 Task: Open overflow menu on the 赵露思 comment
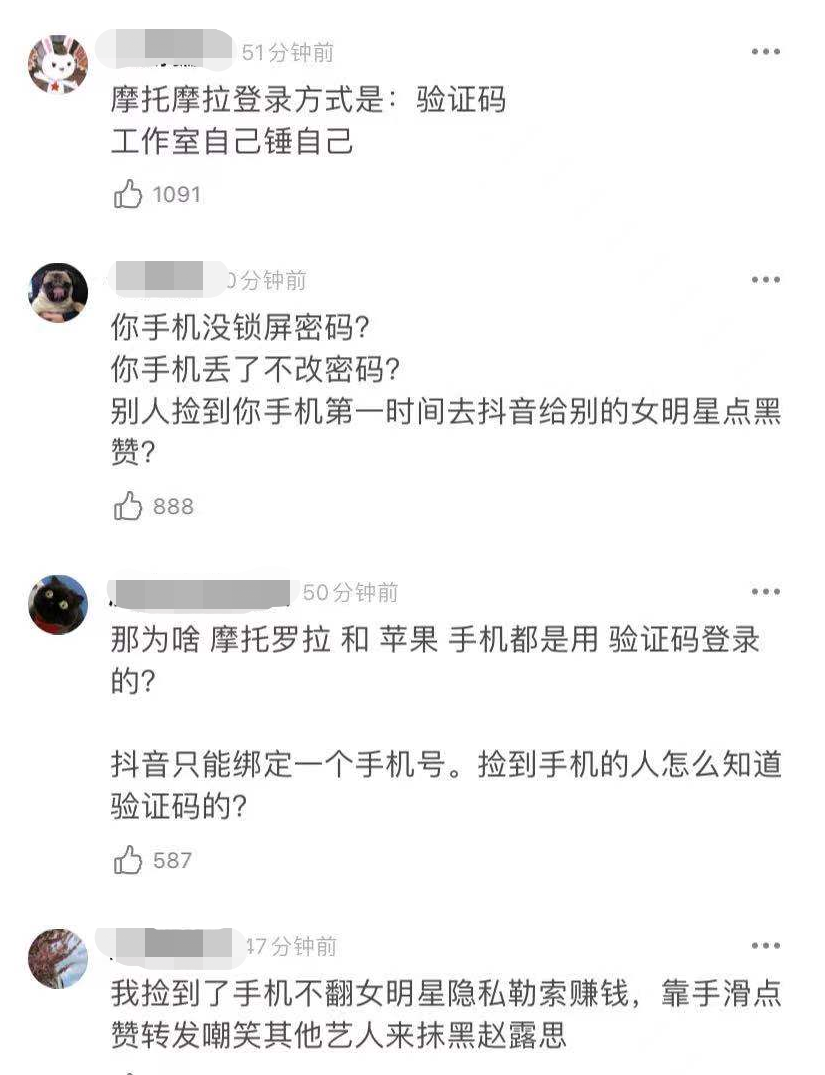(x=766, y=945)
